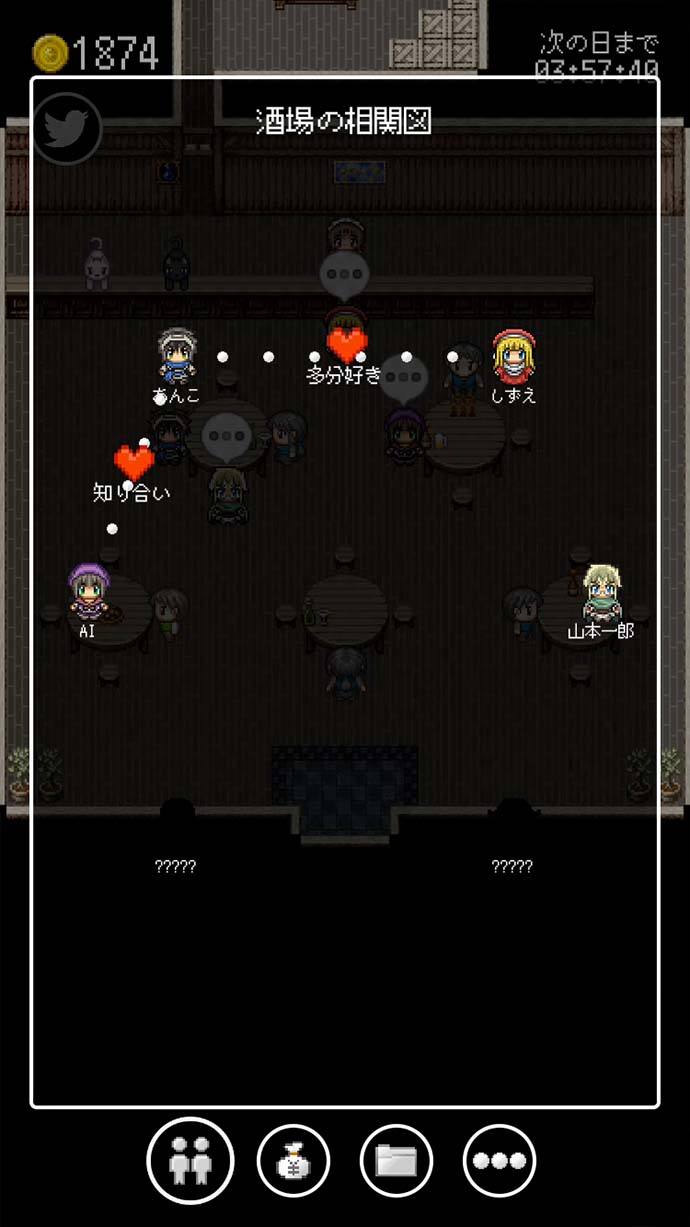Screen dimensions: 690x1227
Task: Open the money bag shop button
Action: click(294, 1162)
